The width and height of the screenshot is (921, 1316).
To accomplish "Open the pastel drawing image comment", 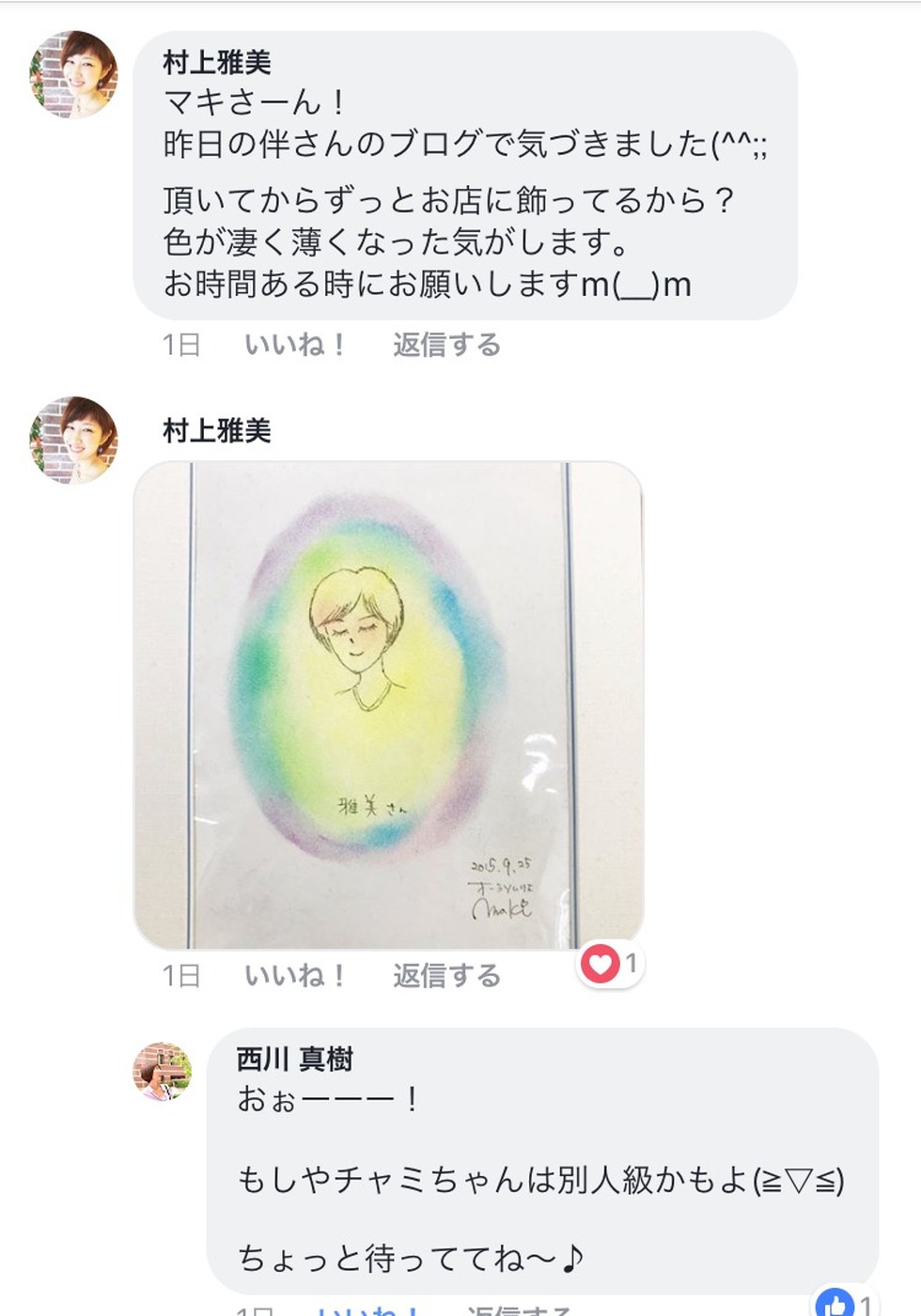I will 388,704.
